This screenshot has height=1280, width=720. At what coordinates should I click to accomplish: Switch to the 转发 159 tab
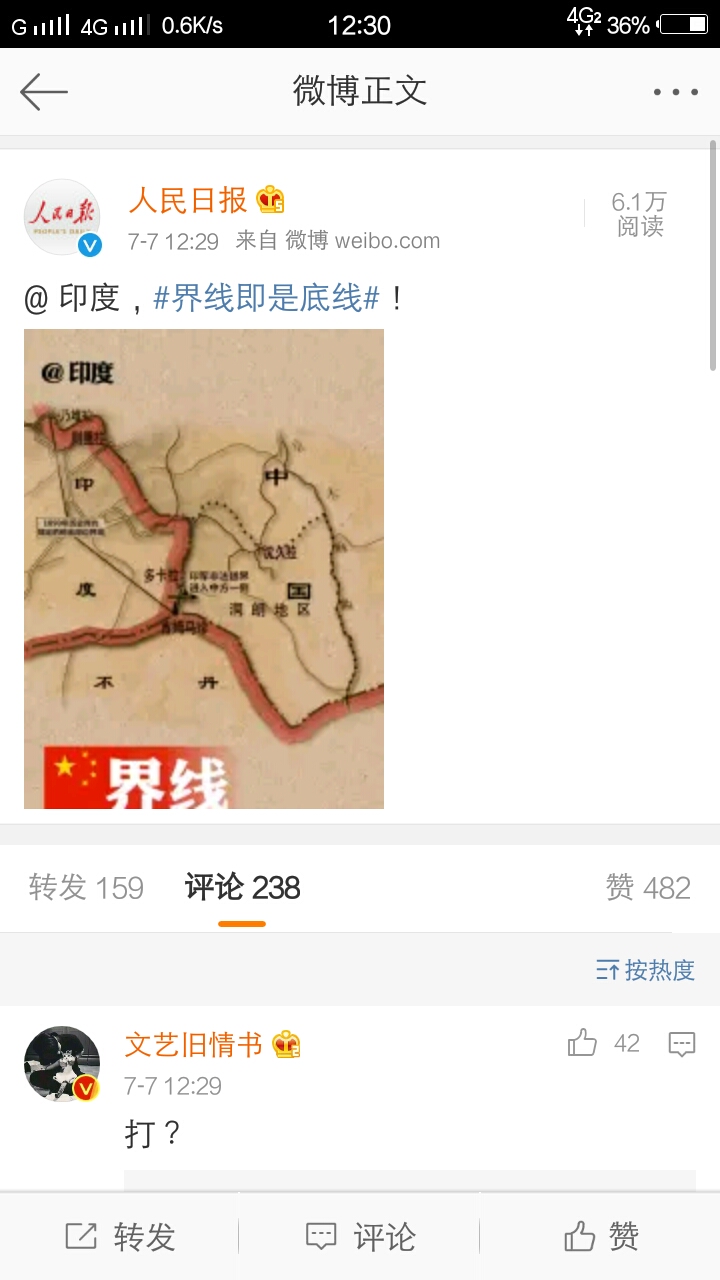[86, 887]
